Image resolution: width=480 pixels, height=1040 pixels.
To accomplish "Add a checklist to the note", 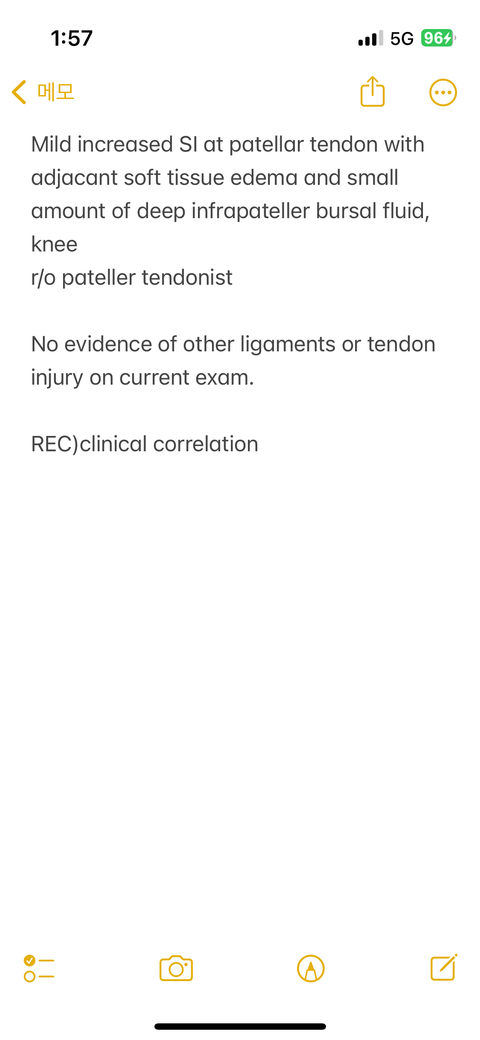I will pyautogui.click(x=39, y=968).
